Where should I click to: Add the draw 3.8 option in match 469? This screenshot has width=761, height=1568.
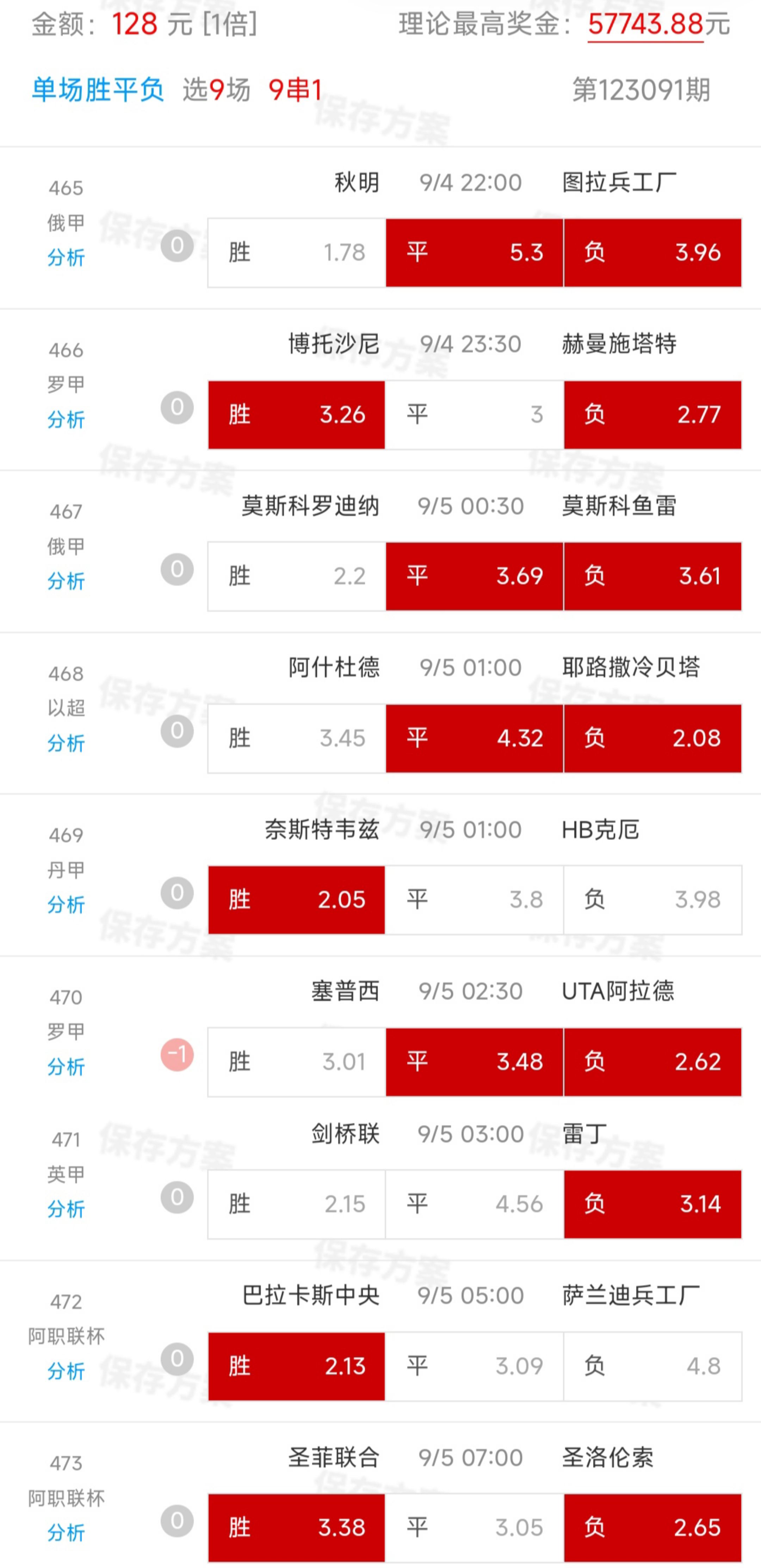[x=475, y=900]
